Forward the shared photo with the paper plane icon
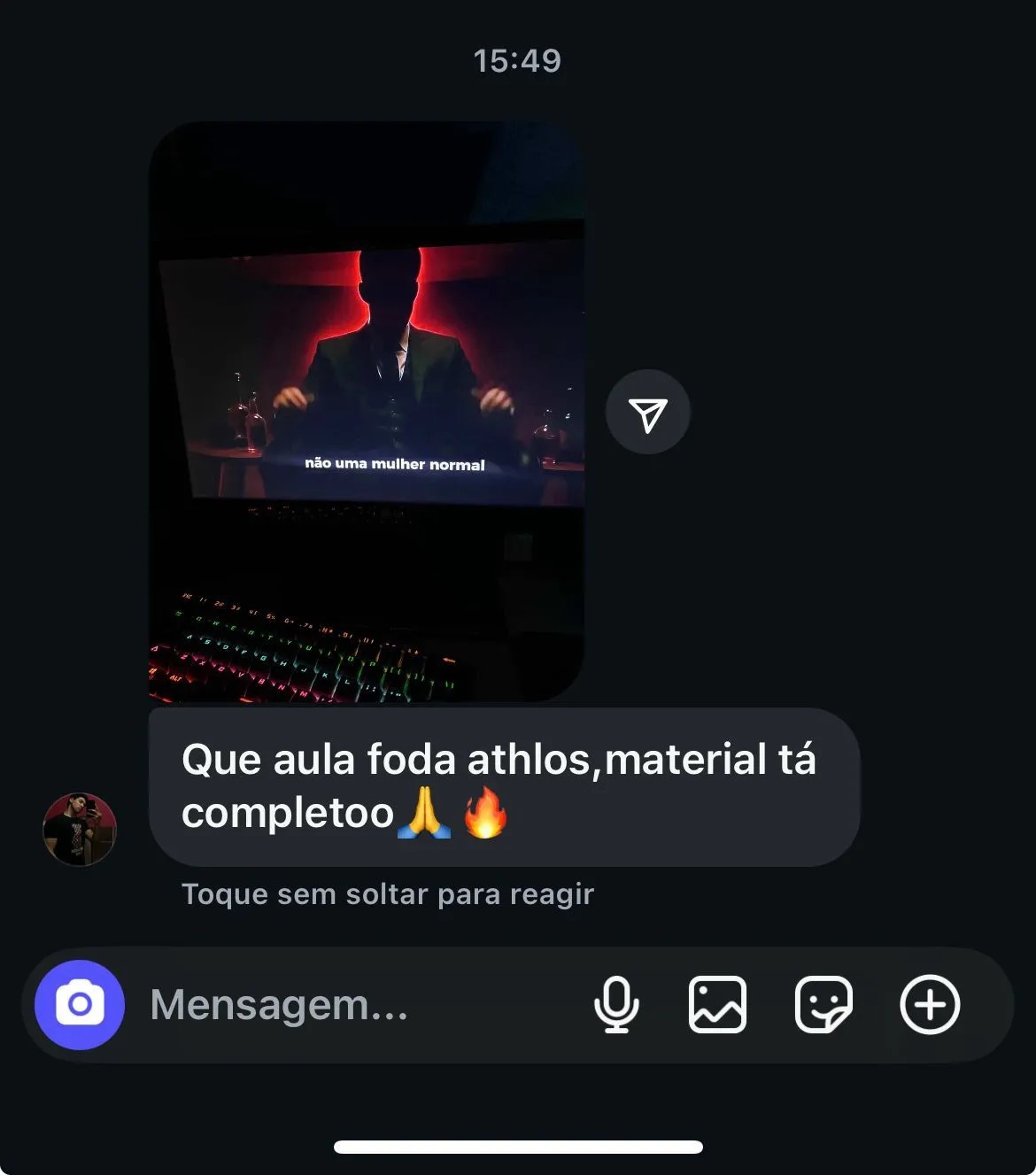The image size is (1036, 1175). (x=647, y=413)
